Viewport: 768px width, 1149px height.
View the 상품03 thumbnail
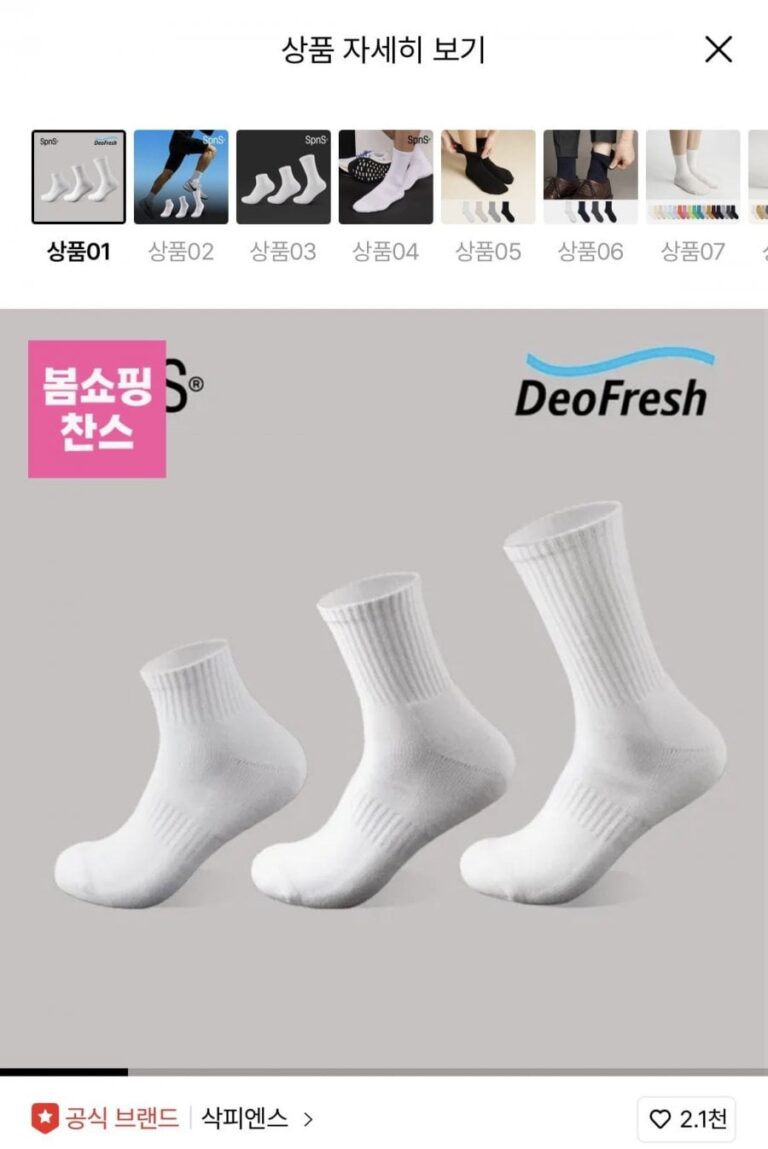283,177
